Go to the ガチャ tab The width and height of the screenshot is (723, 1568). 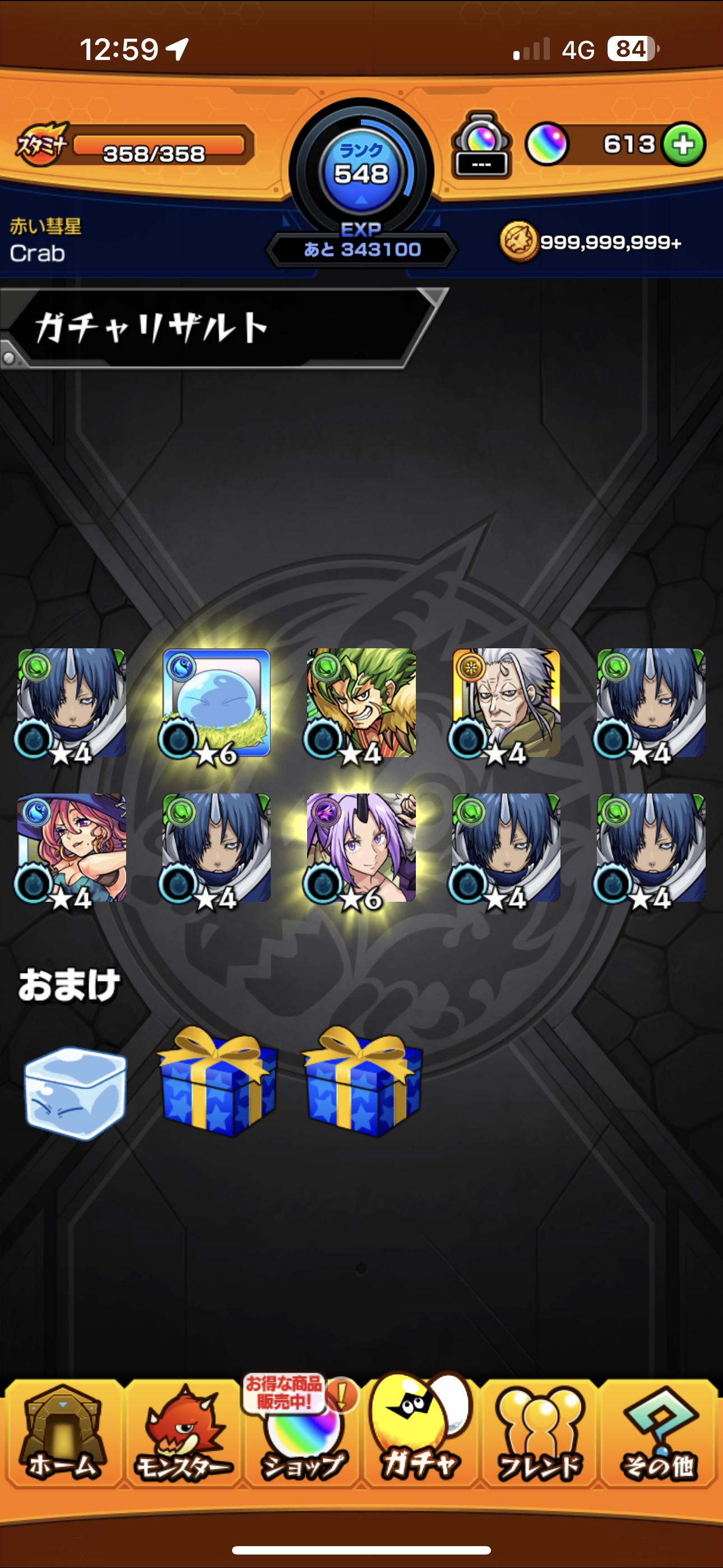[x=420, y=1434]
